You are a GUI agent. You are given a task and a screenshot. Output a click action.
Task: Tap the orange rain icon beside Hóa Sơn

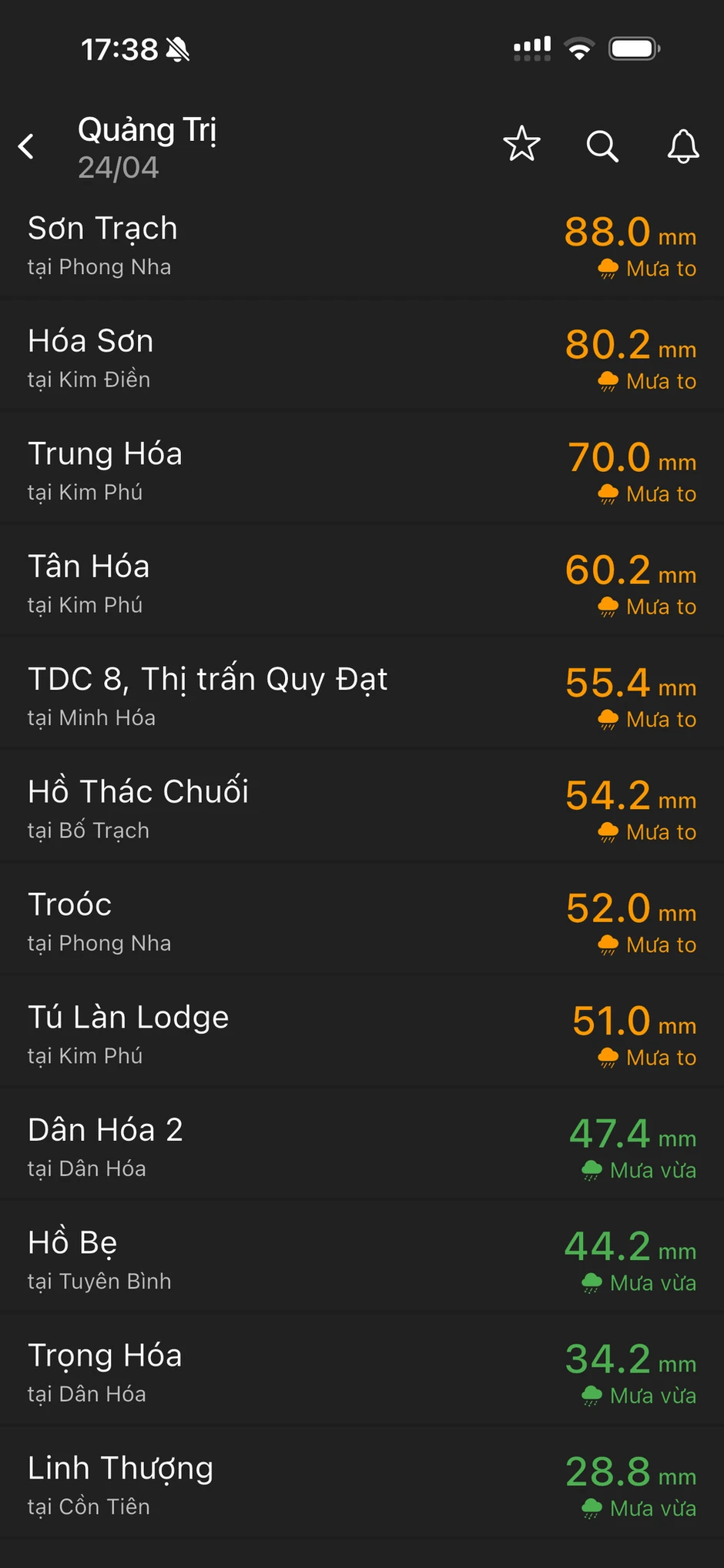click(608, 380)
